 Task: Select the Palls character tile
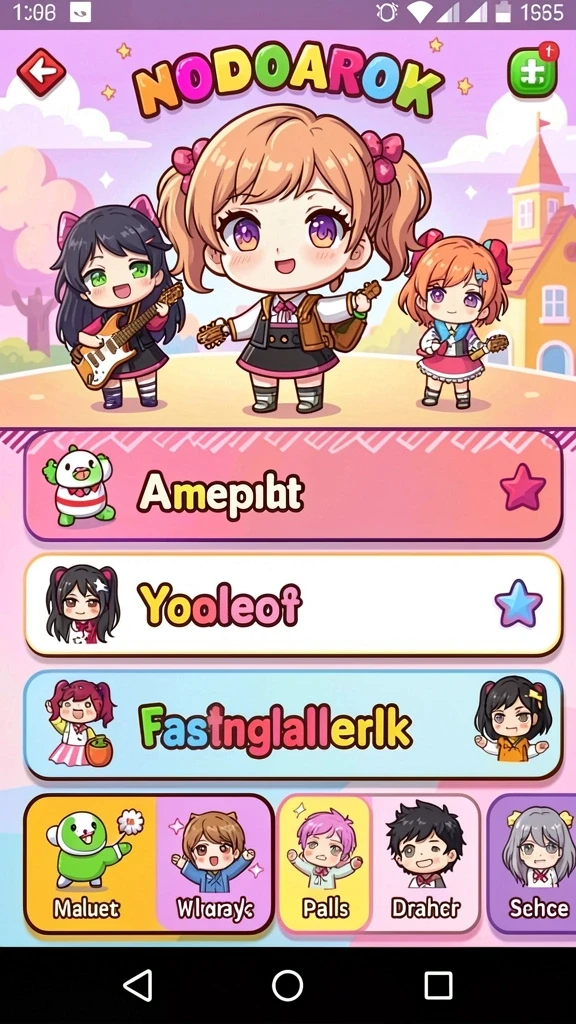coord(325,863)
